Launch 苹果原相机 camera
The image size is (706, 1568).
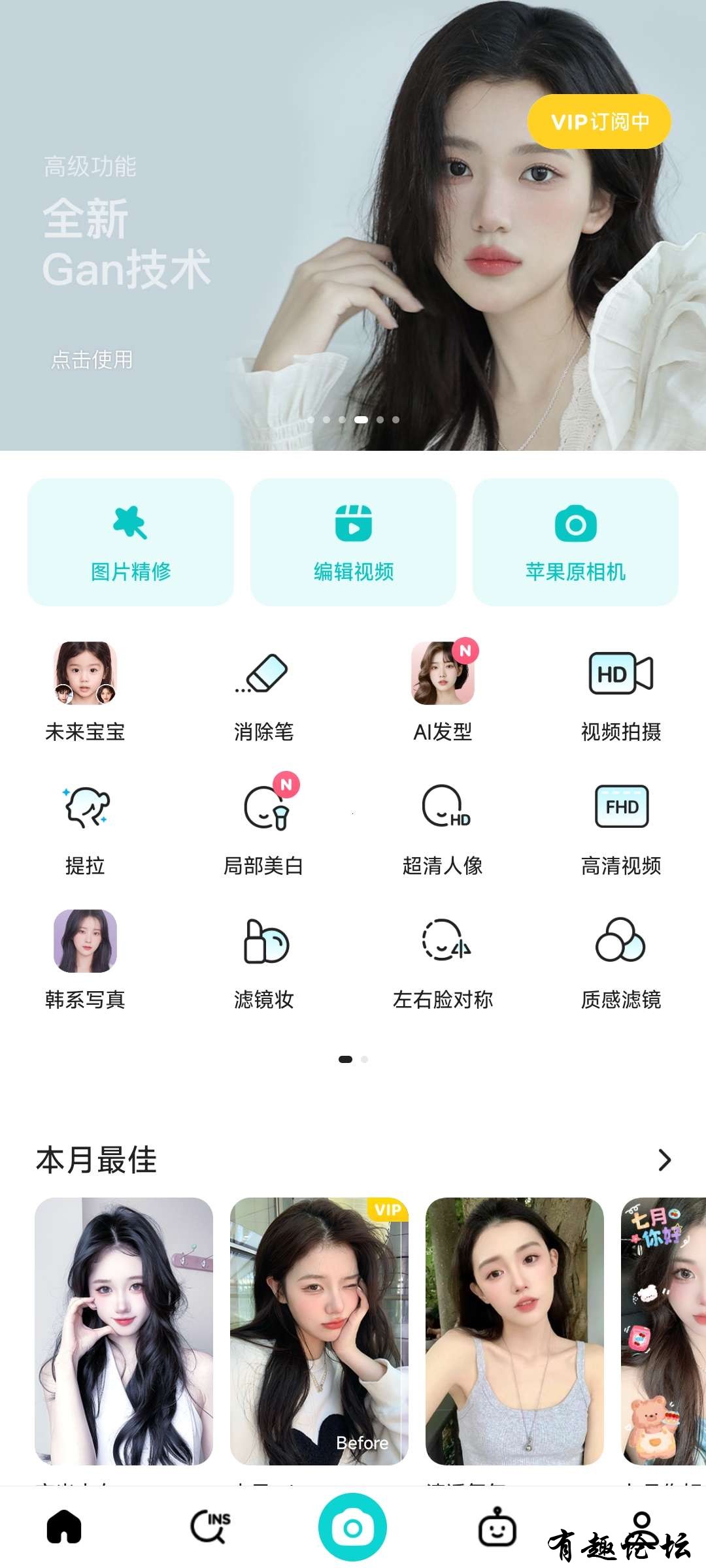coord(575,542)
